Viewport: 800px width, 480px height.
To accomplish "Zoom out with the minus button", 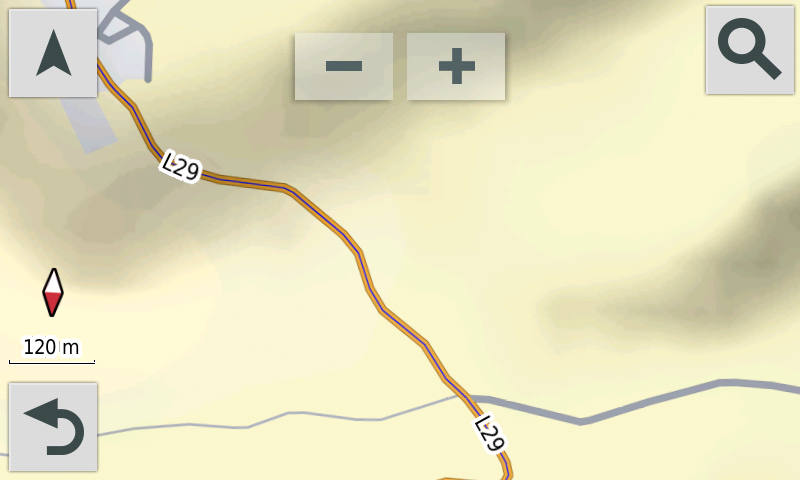I will point(343,66).
